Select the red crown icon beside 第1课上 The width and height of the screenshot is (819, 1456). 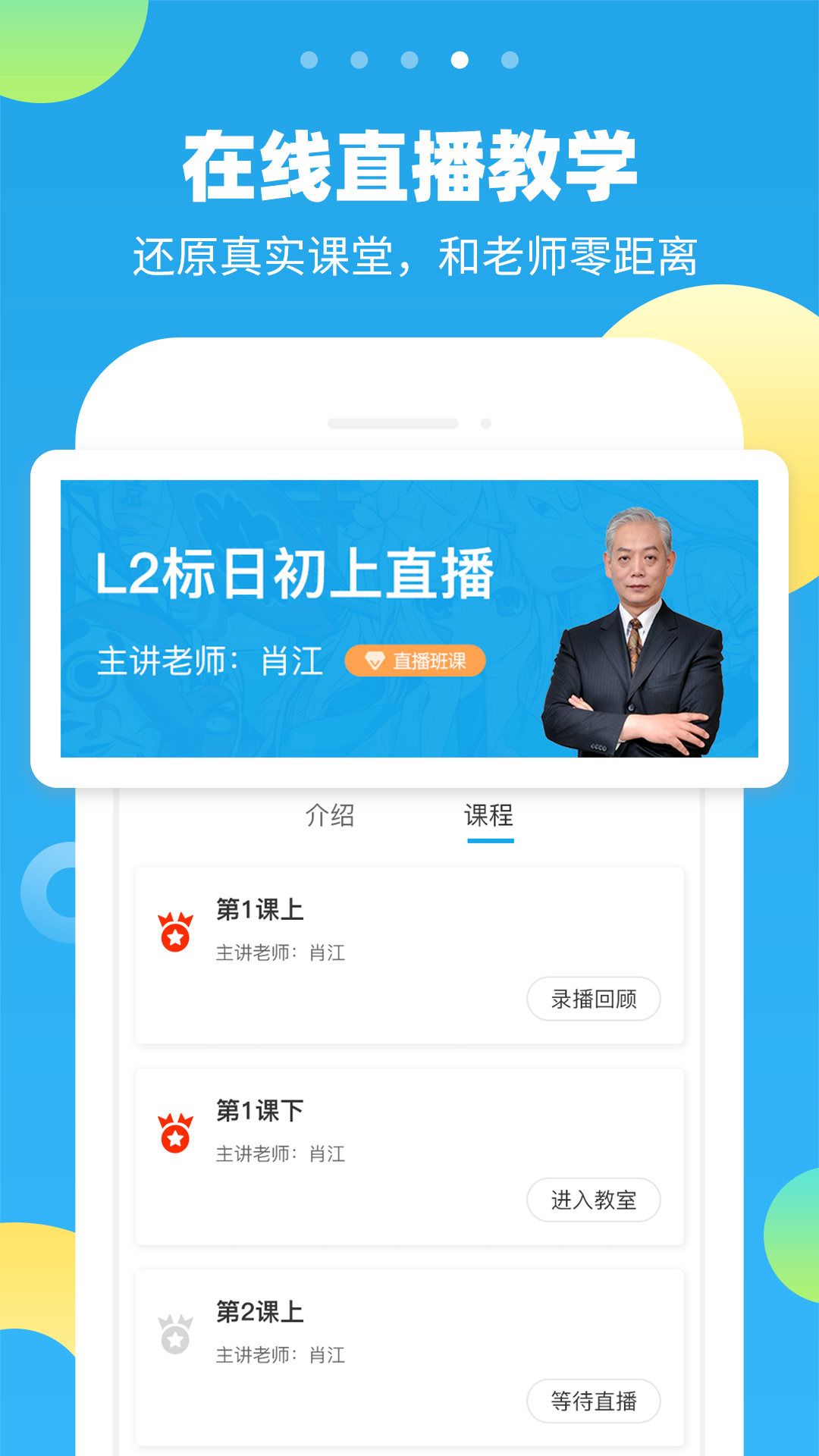(x=176, y=930)
